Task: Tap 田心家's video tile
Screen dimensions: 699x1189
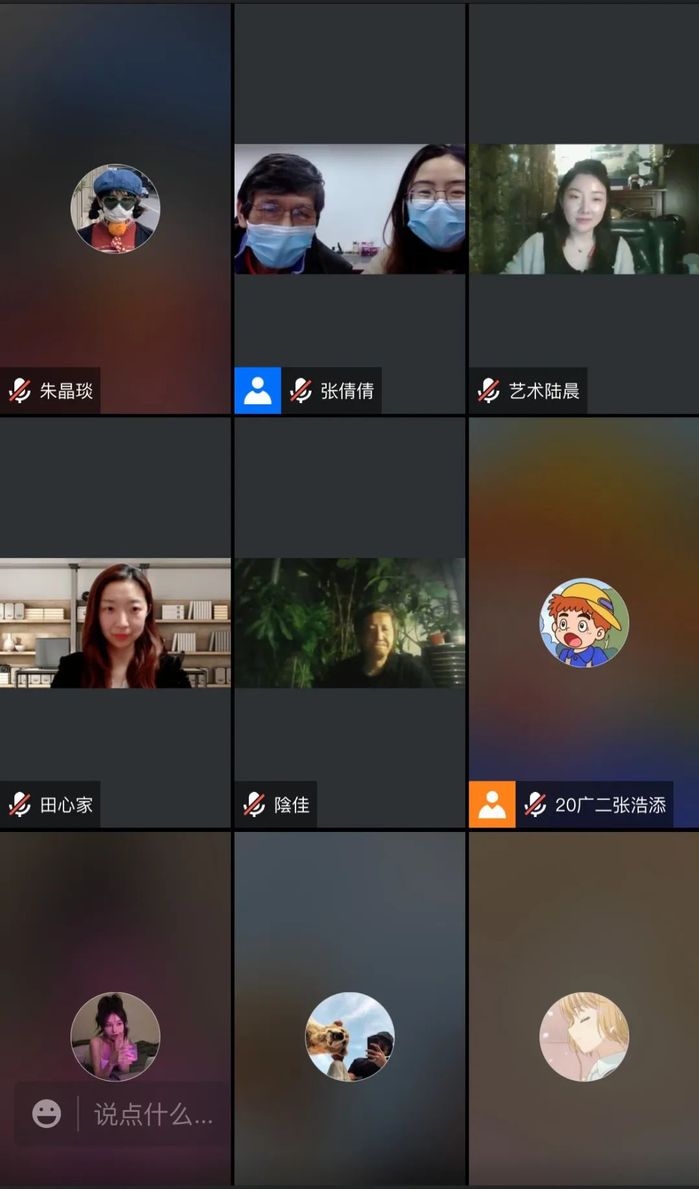Action: [x=115, y=623]
